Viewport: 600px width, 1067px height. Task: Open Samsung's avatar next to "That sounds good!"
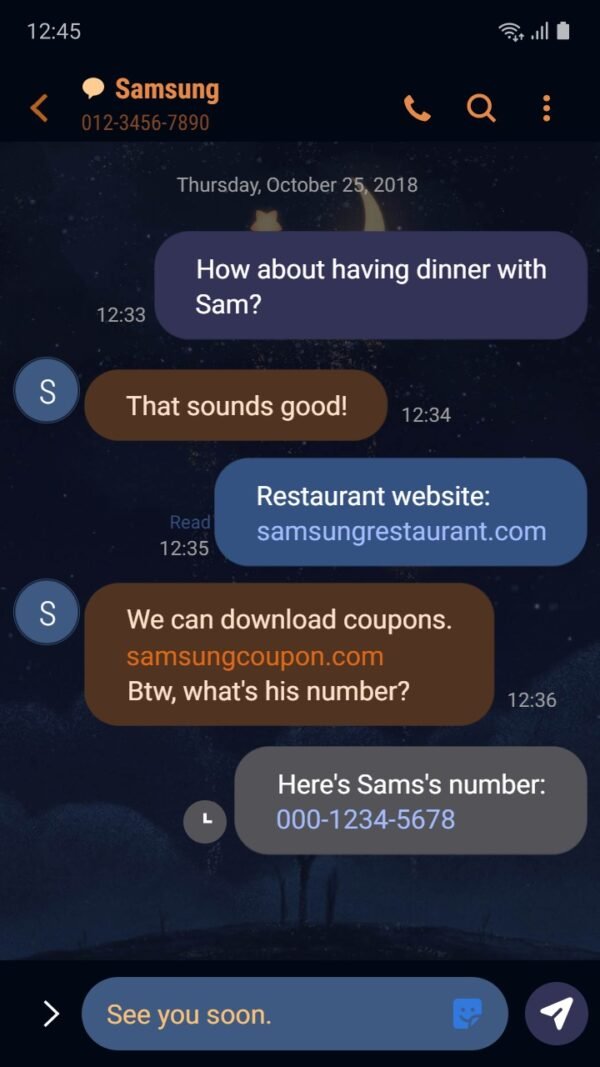[x=47, y=391]
